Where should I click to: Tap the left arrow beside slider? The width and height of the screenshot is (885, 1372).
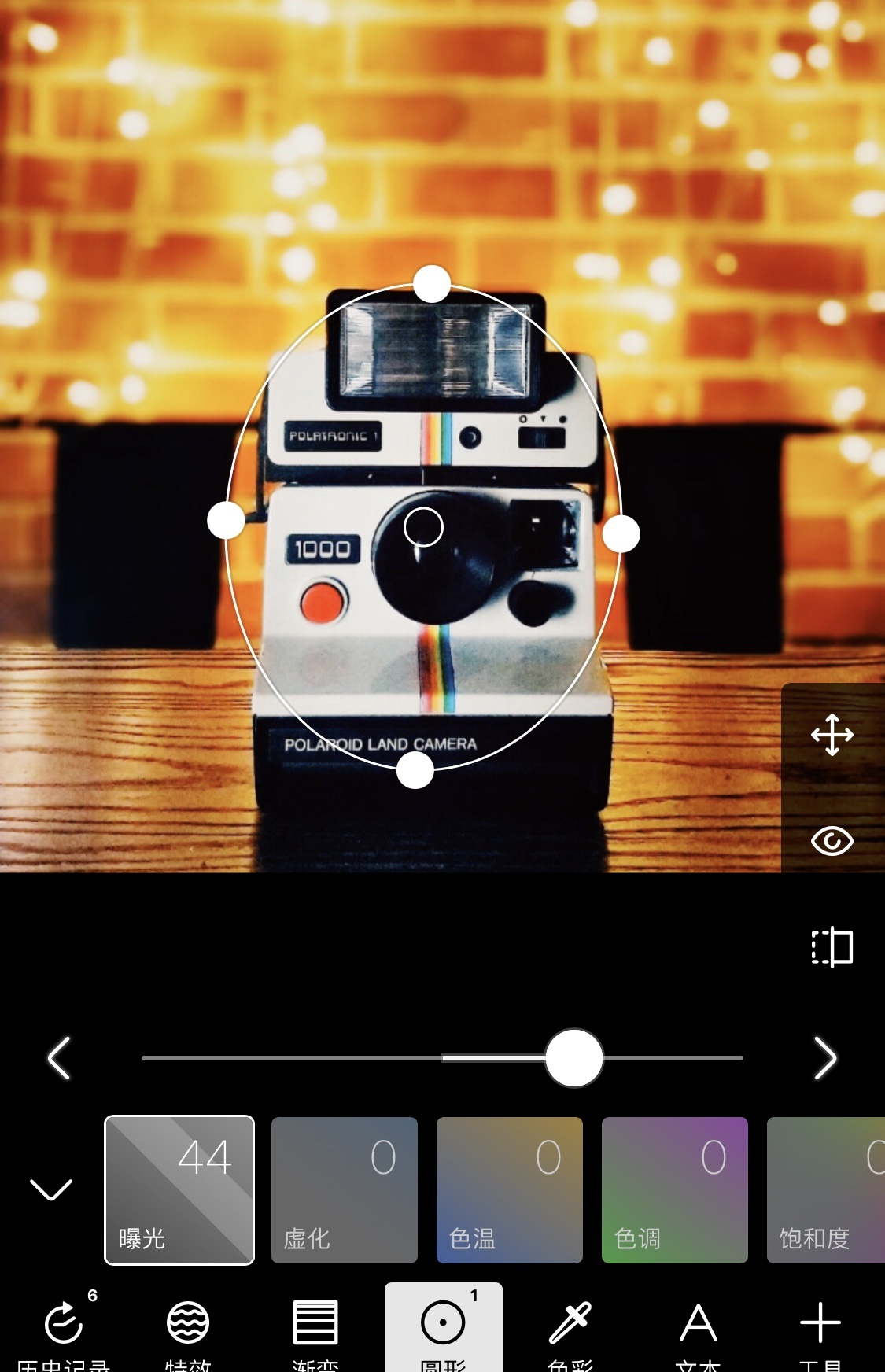point(59,1058)
